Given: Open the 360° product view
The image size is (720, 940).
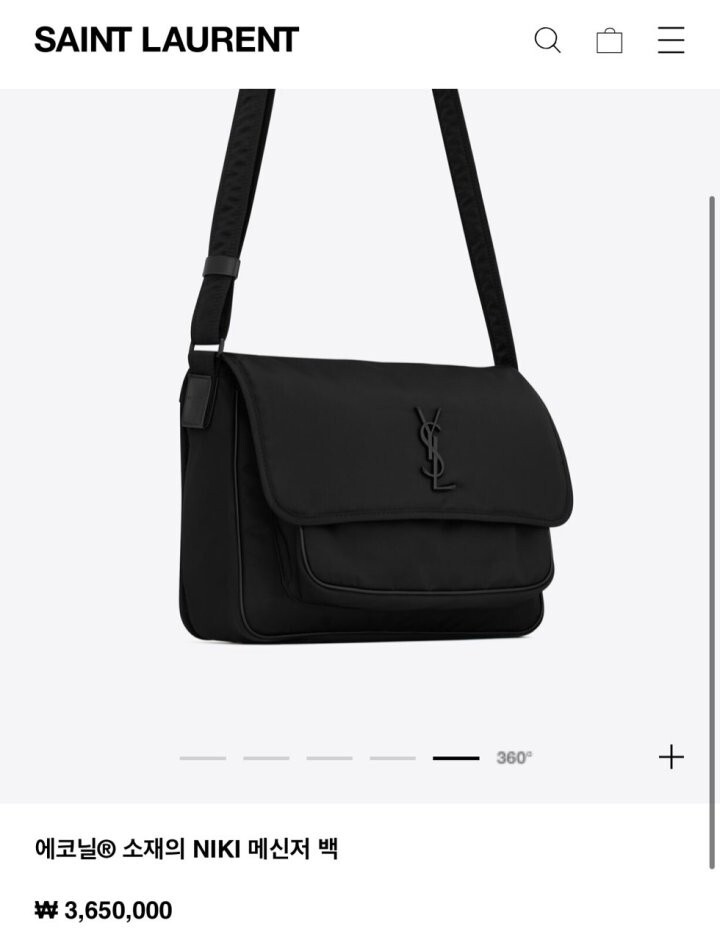Looking at the screenshot, I should click(514, 758).
